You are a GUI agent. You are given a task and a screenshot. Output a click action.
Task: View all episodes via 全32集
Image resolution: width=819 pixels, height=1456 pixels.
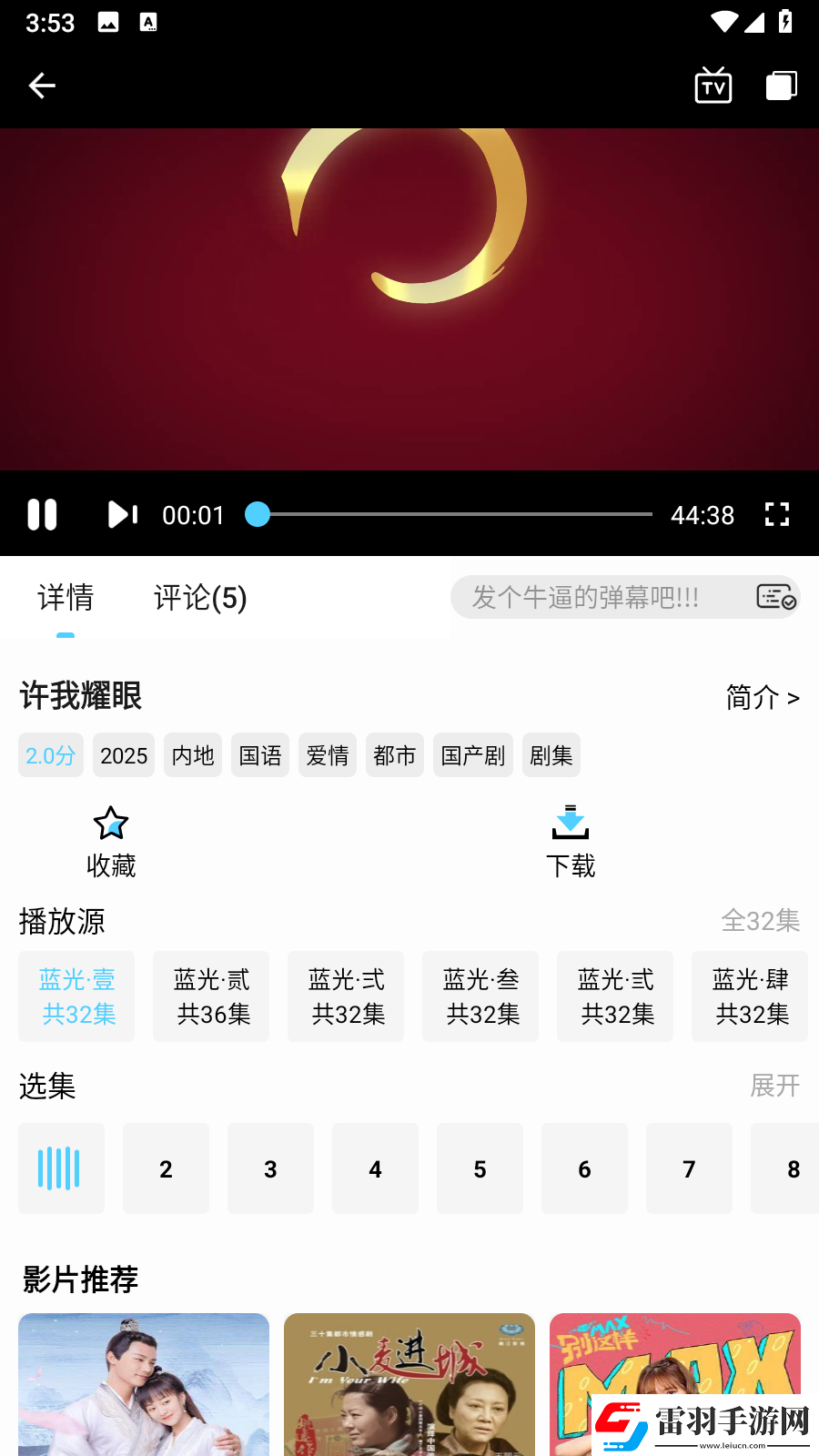[x=760, y=921]
